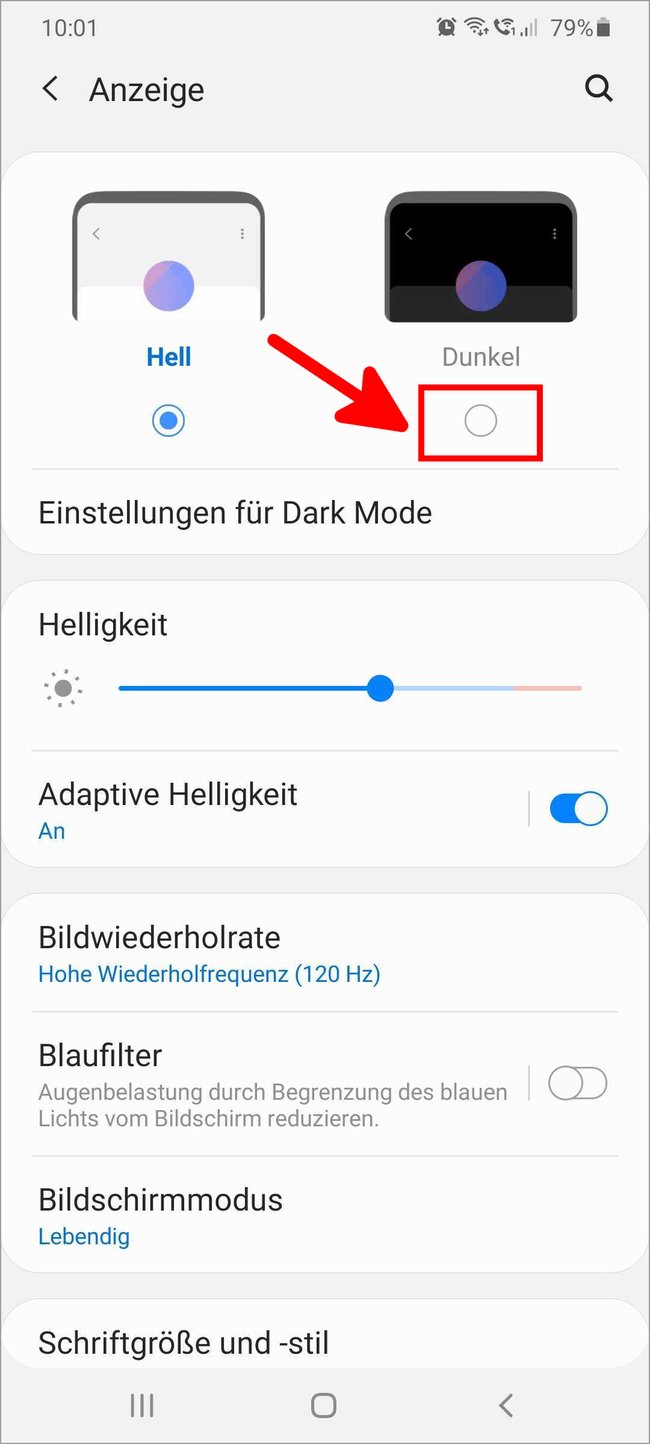Enable the Blaufilter switch
650x1444 pixels.
(x=578, y=1083)
